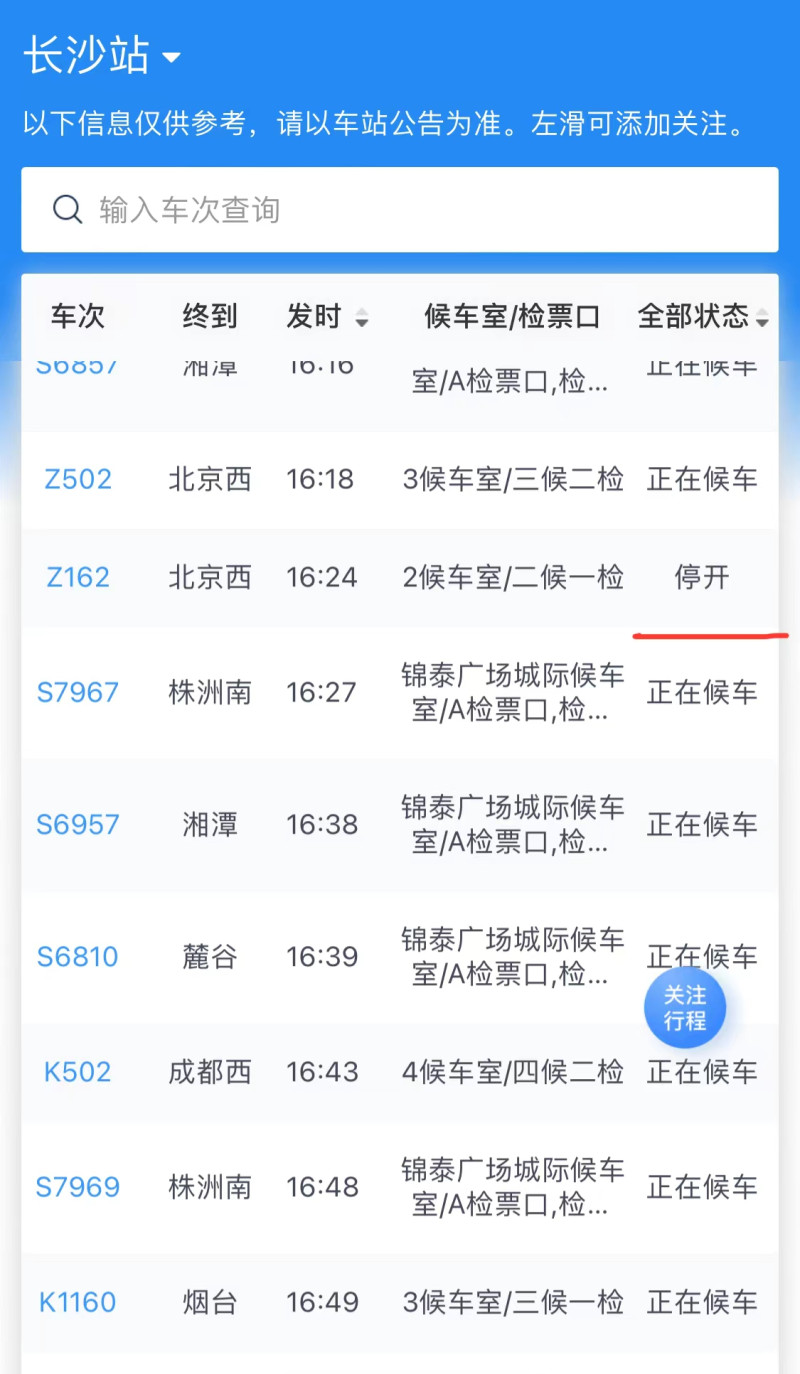Open details for train S7967

(x=78, y=691)
